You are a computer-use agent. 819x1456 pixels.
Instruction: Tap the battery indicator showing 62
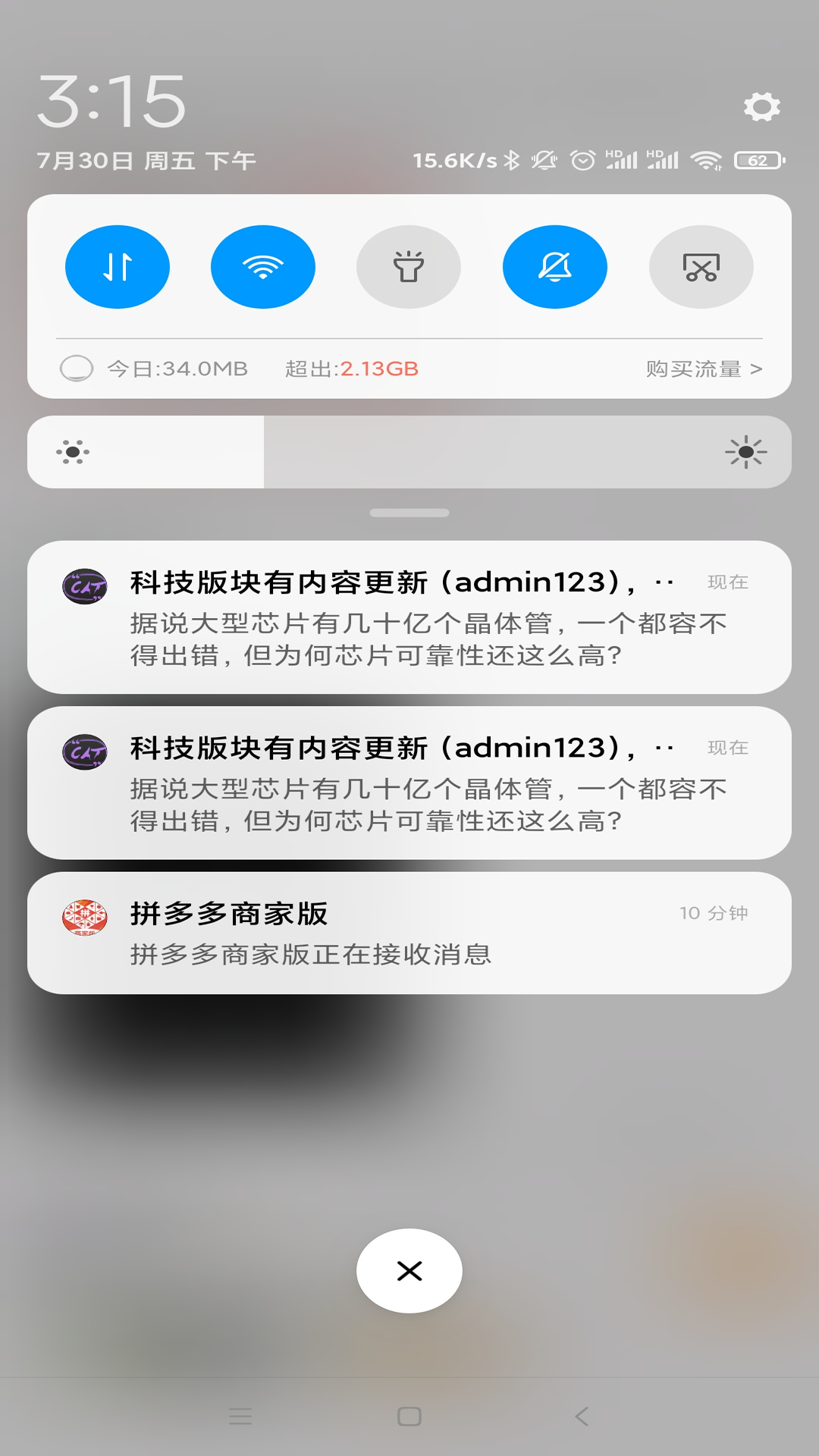(756, 159)
